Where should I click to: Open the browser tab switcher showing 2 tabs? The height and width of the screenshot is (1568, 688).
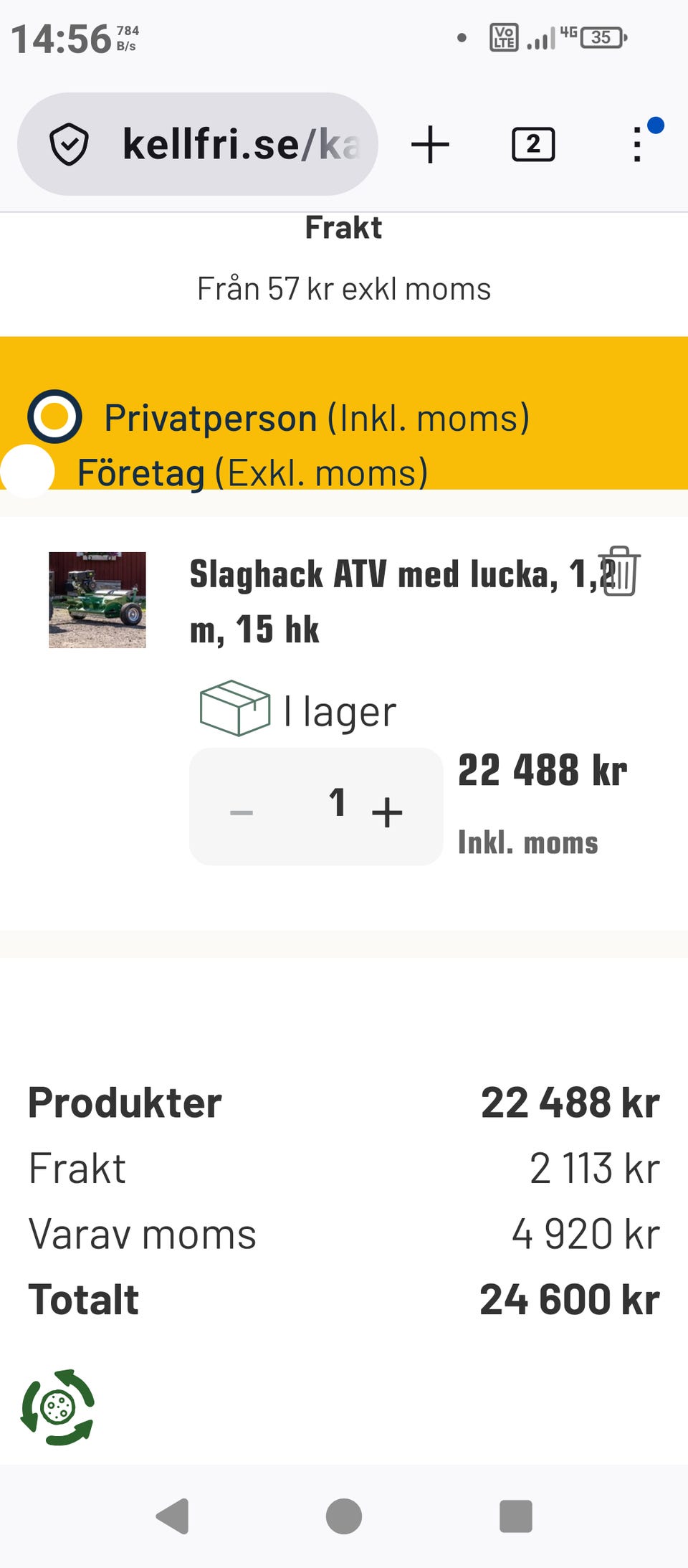[x=533, y=144]
